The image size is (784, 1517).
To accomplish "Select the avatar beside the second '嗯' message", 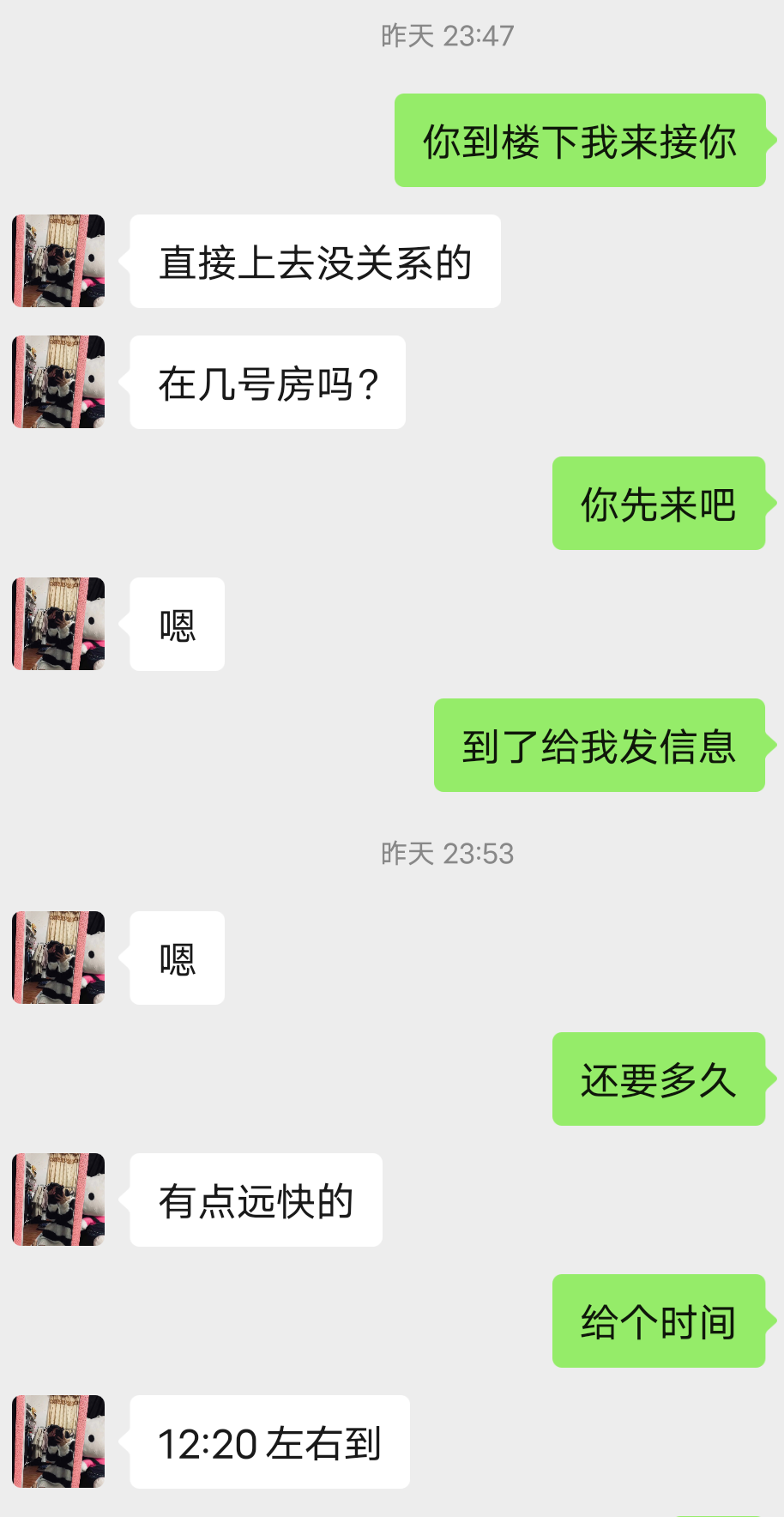I will [x=57, y=958].
